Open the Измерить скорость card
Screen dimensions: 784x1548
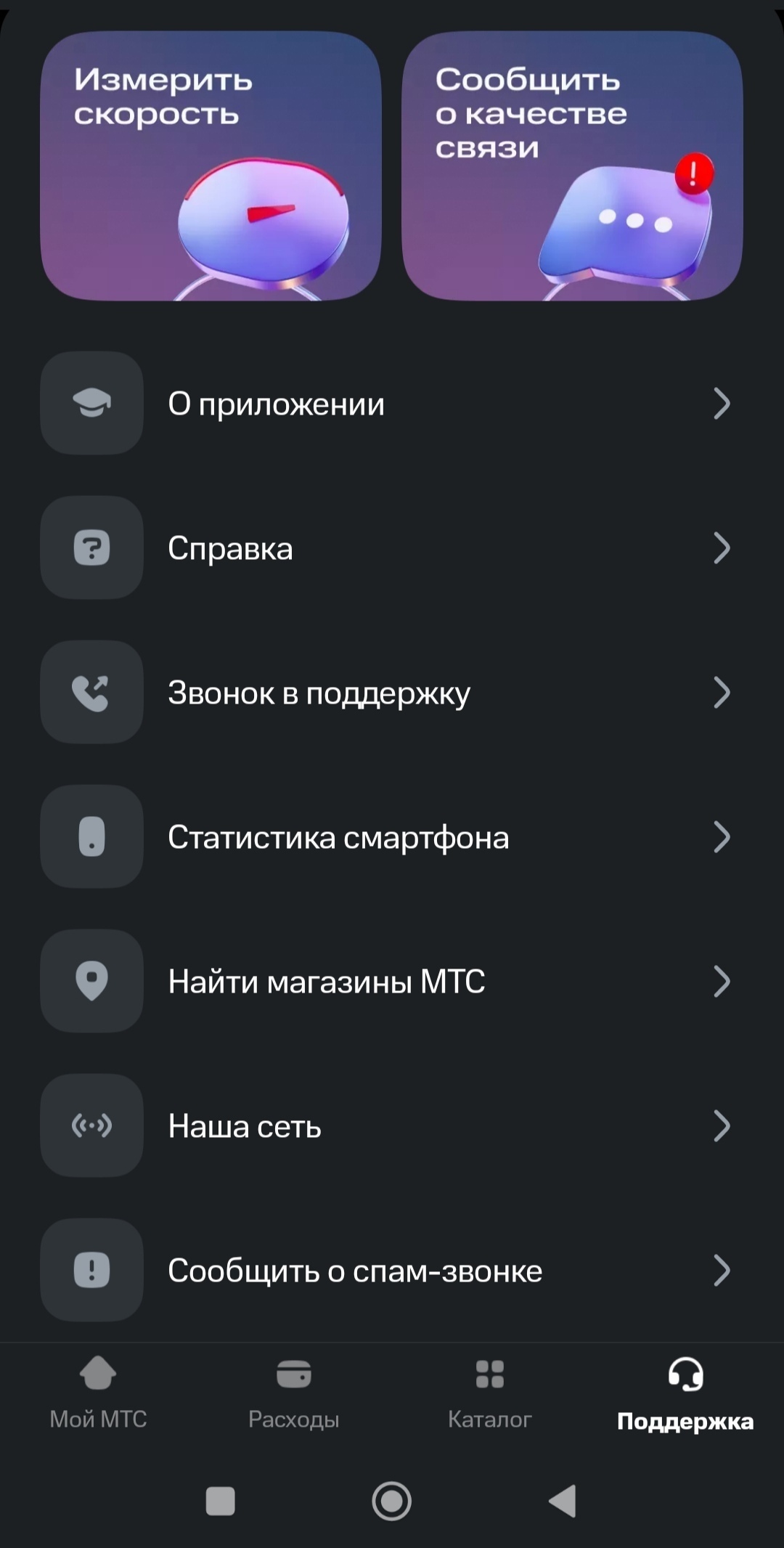pyautogui.click(x=211, y=166)
